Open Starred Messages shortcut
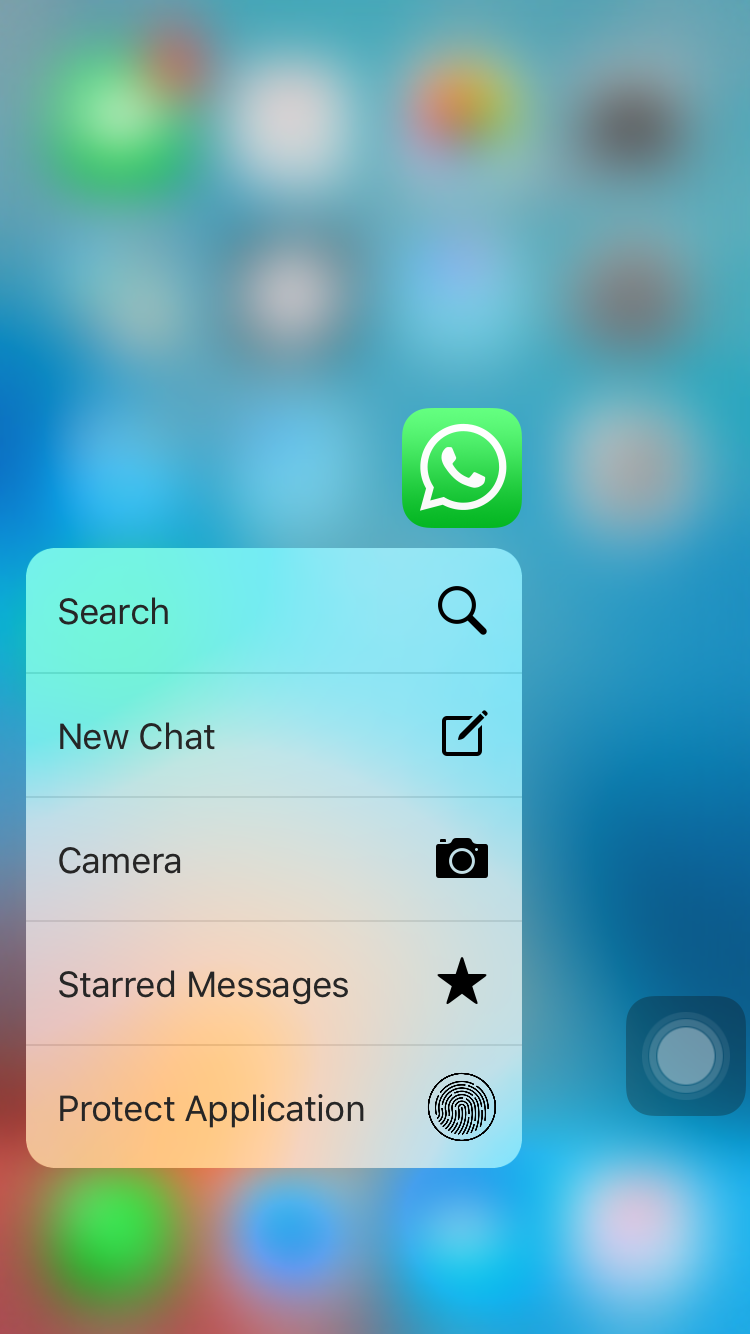The height and width of the screenshot is (1334, 750). 273,984
